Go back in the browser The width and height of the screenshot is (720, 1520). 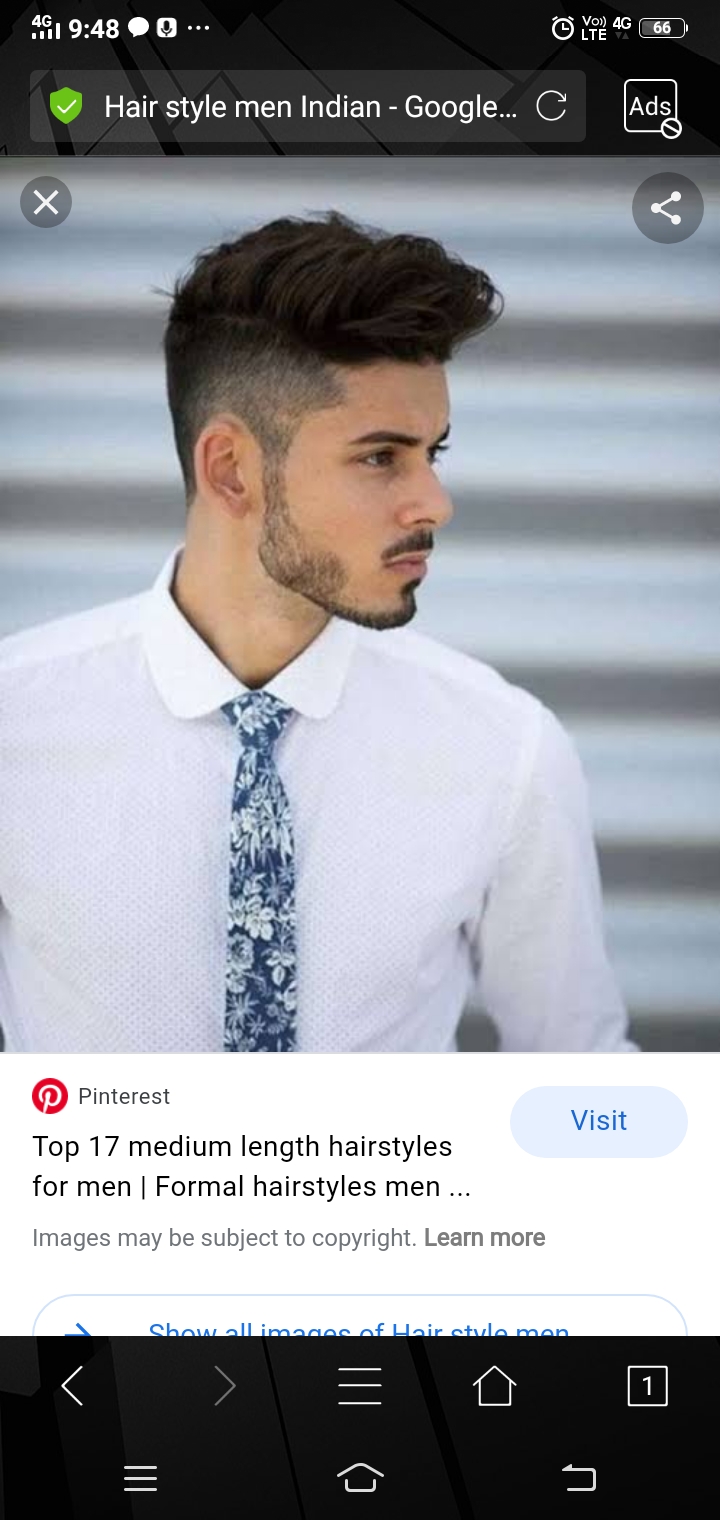[x=72, y=1387]
